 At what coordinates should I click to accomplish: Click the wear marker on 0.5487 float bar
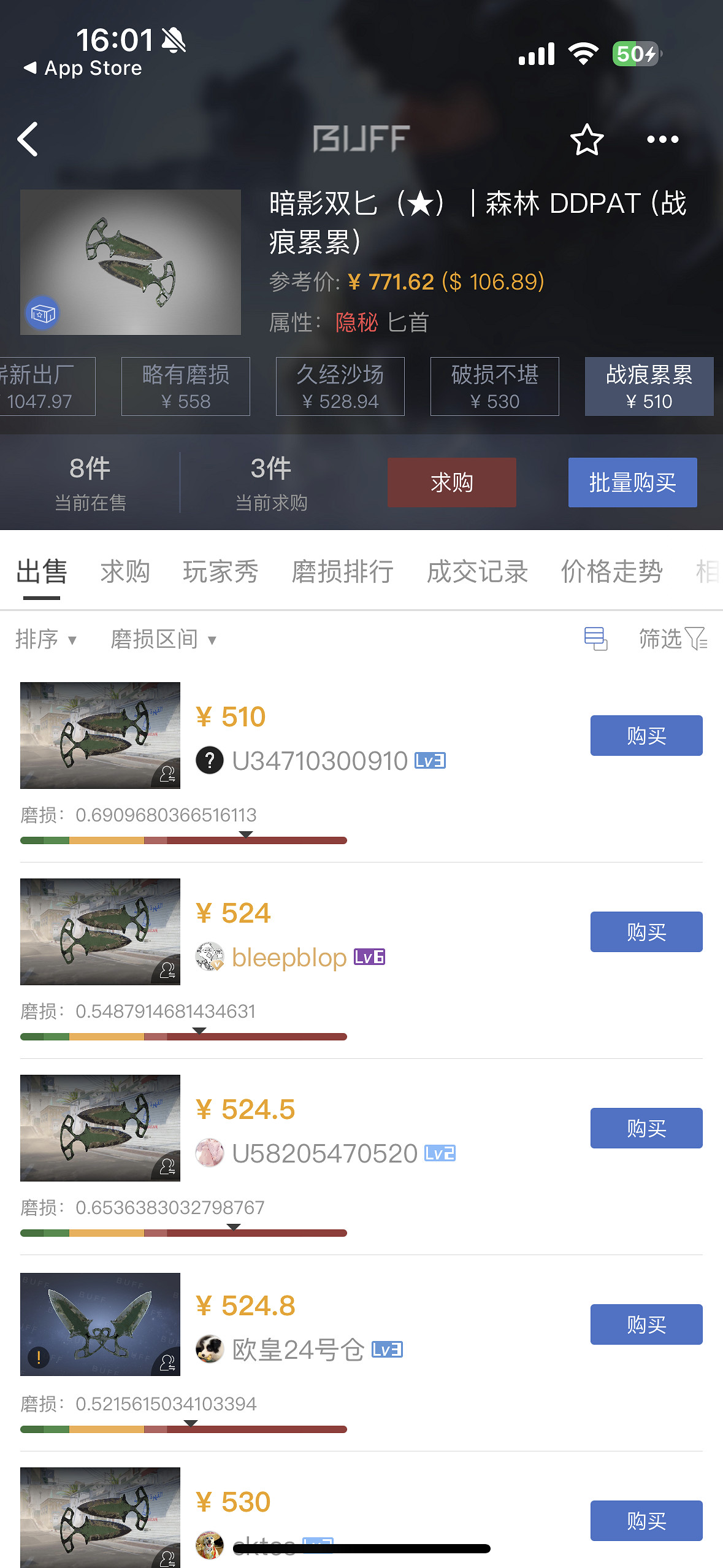click(199, 1031)
